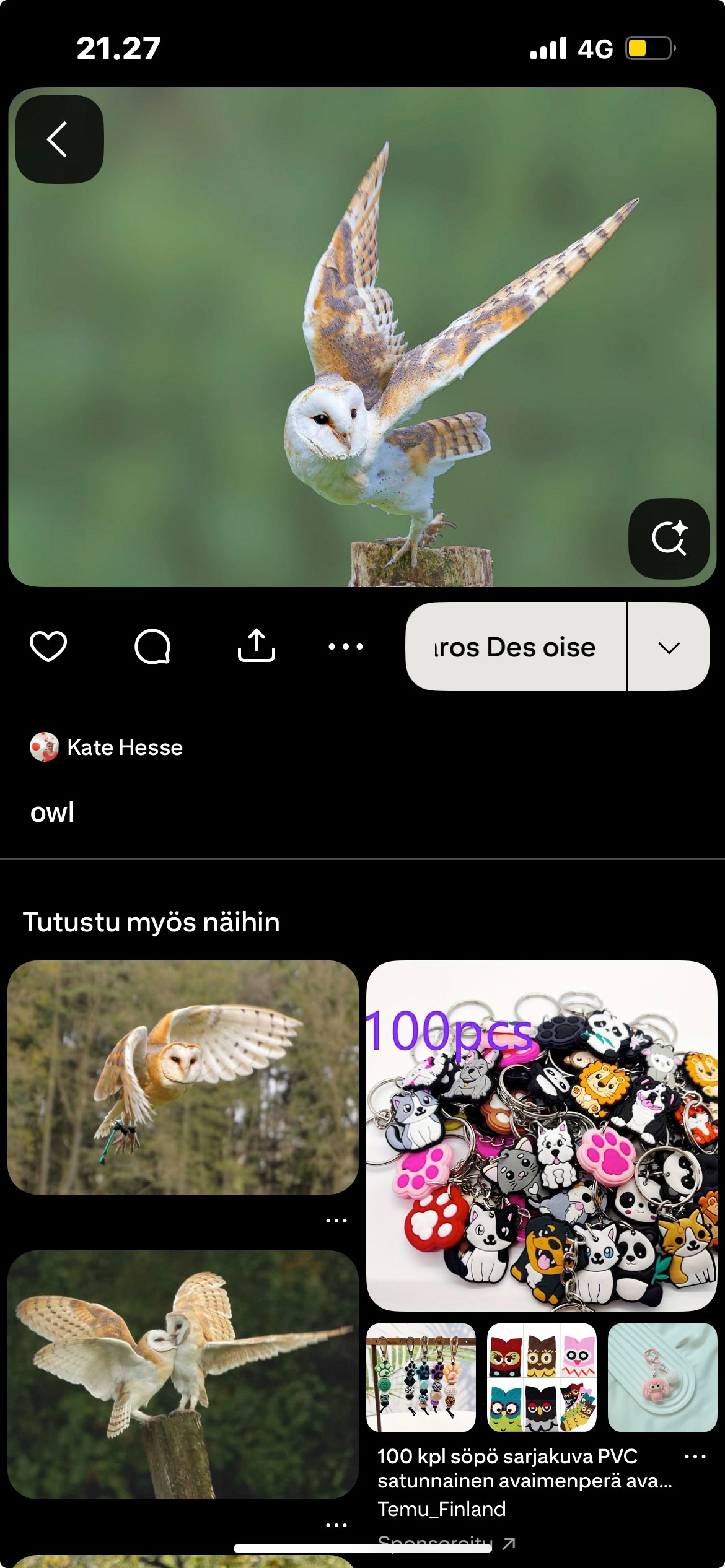View the pink charm keychain thumbnail
The width and height of the screenshot is (725, 1568).
click(662, 1377)
